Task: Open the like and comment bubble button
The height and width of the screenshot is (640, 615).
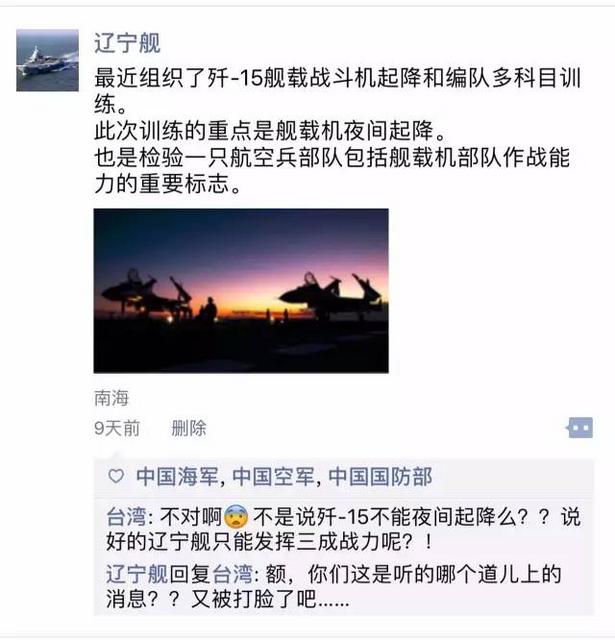Action: pyautogui.click(x=579, y=428)
